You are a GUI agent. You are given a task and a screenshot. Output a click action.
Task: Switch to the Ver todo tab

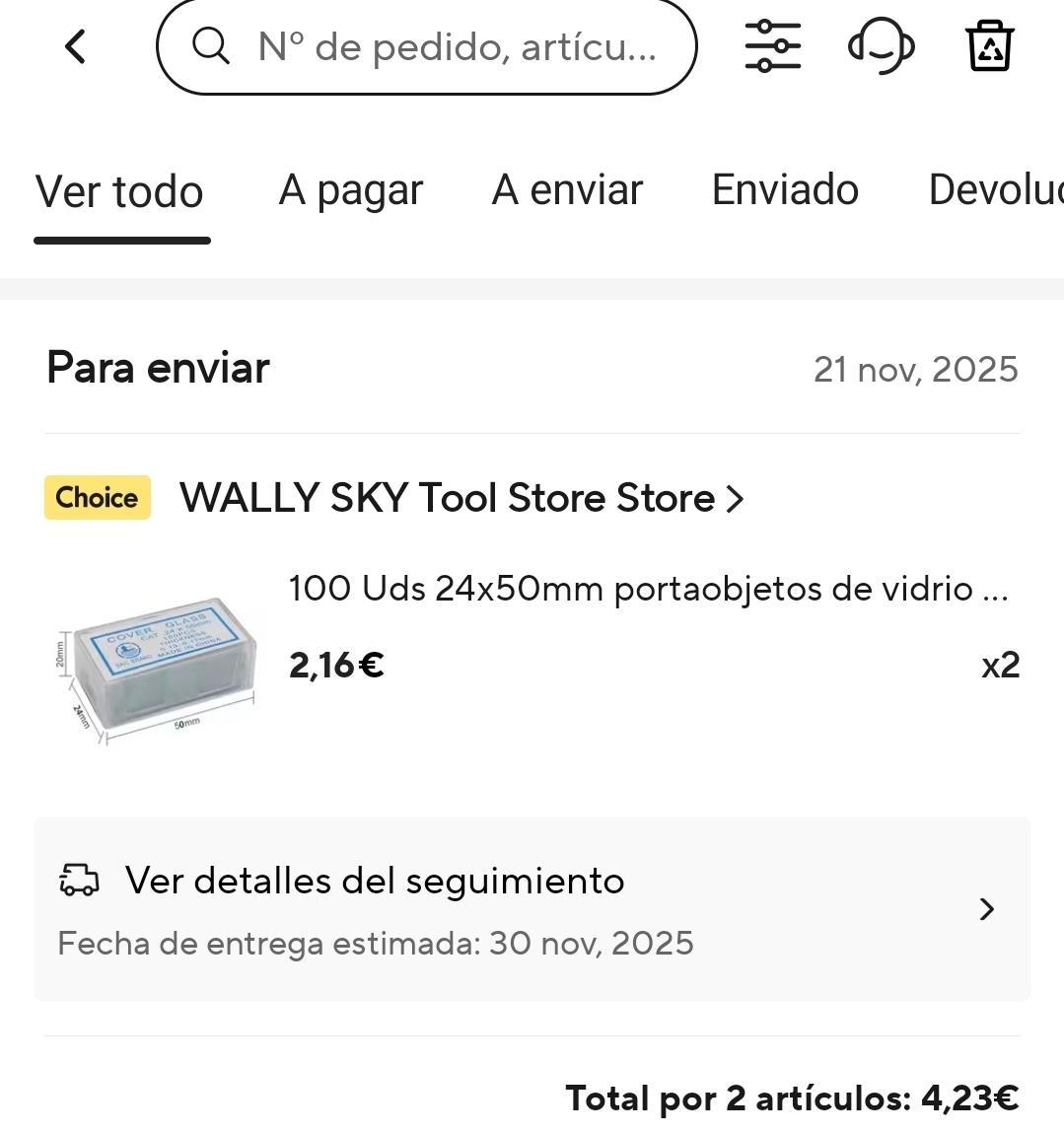coord(120,191)
